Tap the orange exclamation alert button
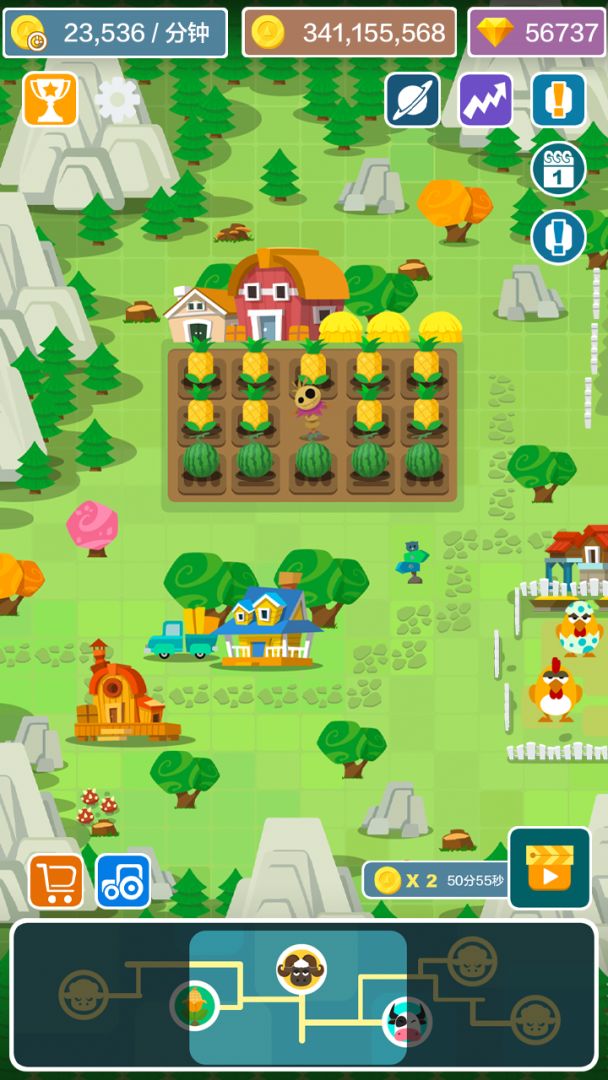The width and height of the screenshot is (608, 1080). click(x=558, y=100)
